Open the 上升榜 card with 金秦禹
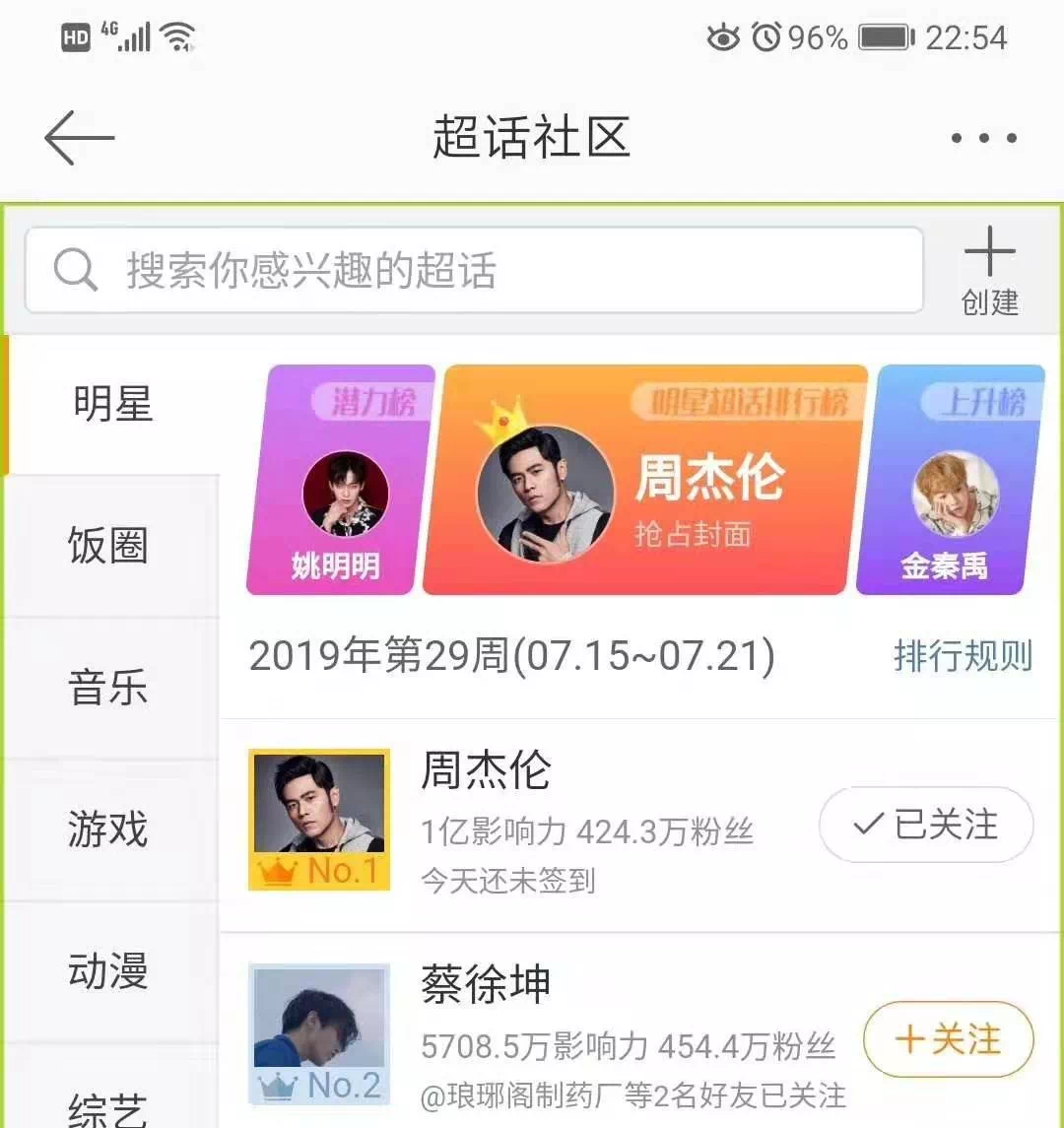The height and width of the screenshot is (1128, 1064). (950, 481)
